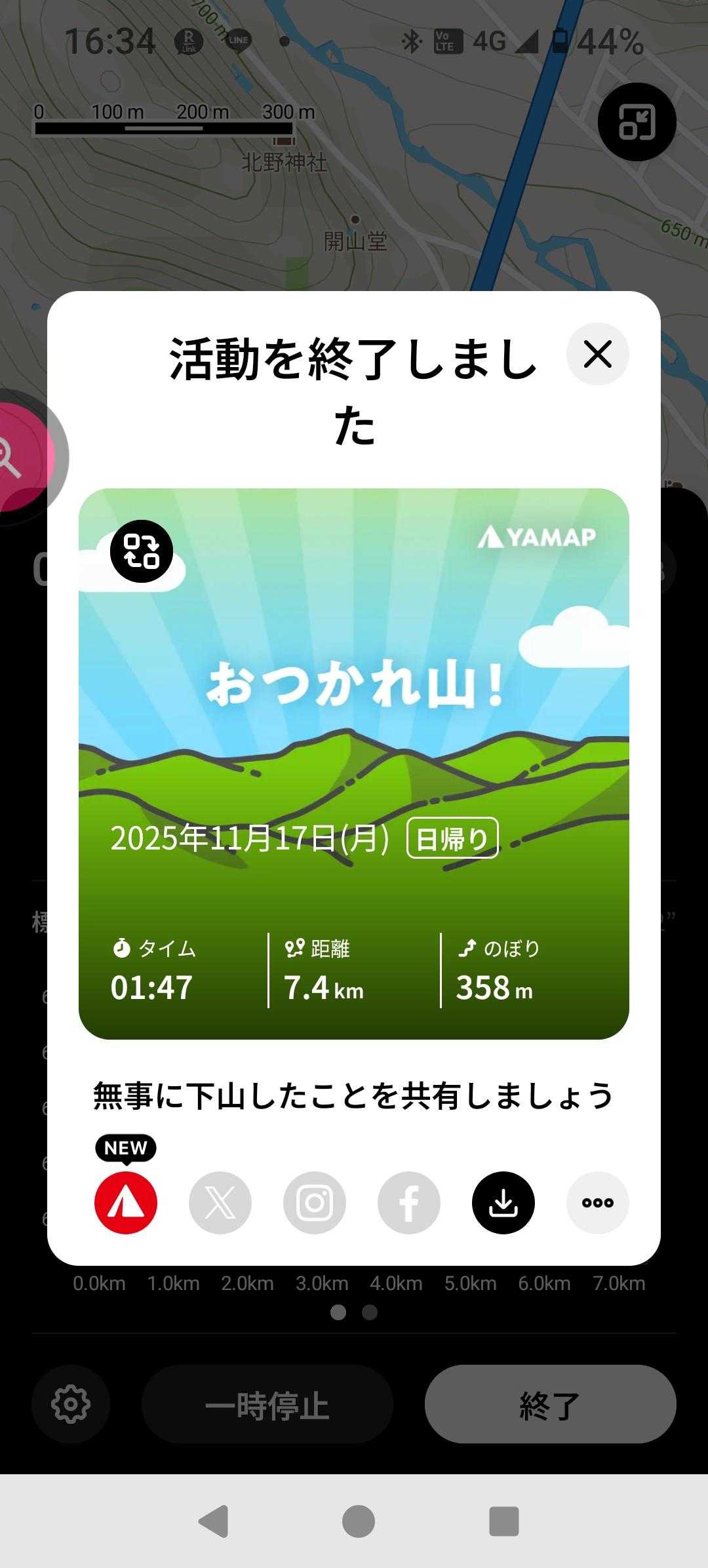Image resolution: width=708 pixels, height=1568 pixels.
Task: Share the activity on Facebook
Action: coord(409,1202)
